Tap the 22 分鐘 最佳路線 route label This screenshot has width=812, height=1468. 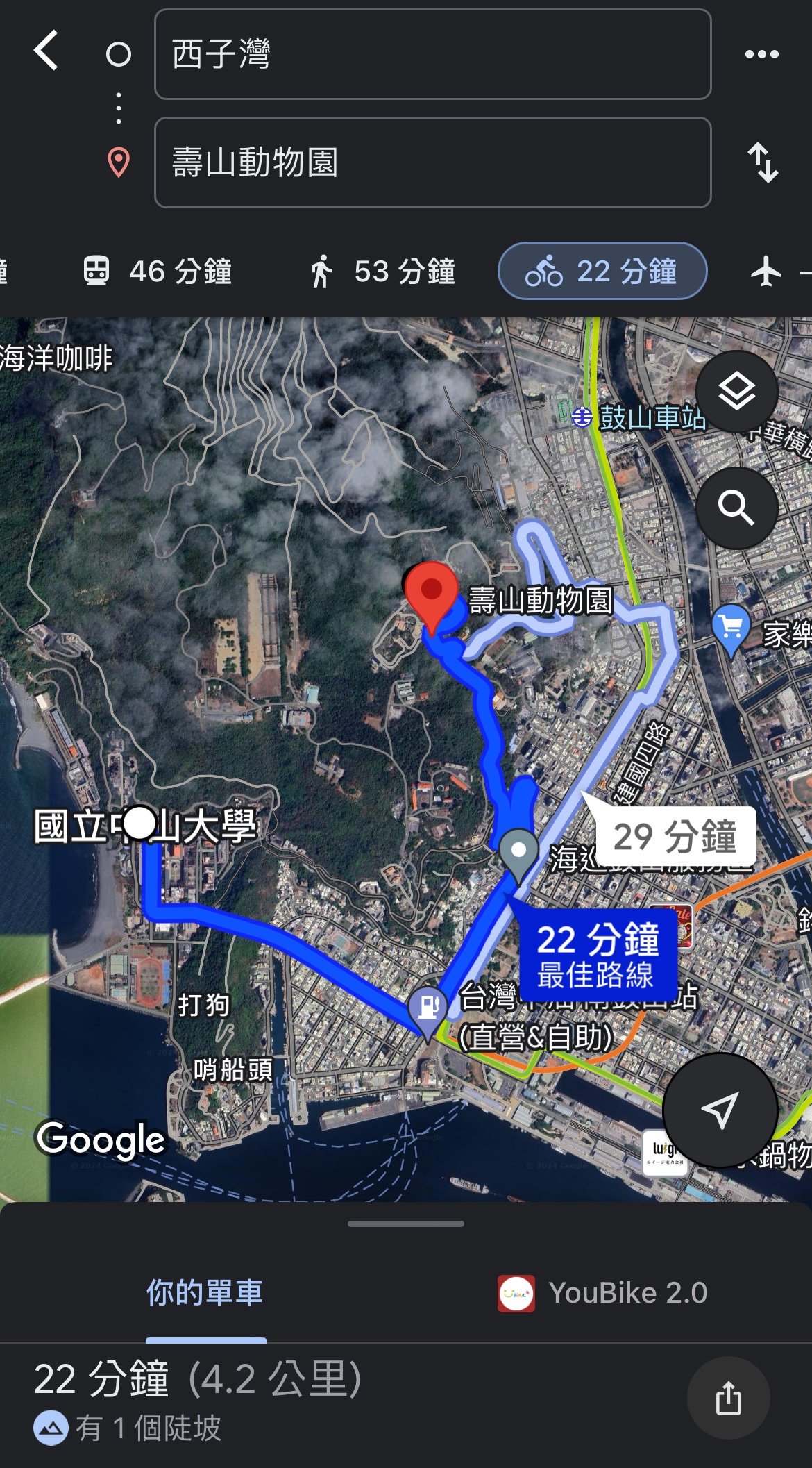coord(598,955)
